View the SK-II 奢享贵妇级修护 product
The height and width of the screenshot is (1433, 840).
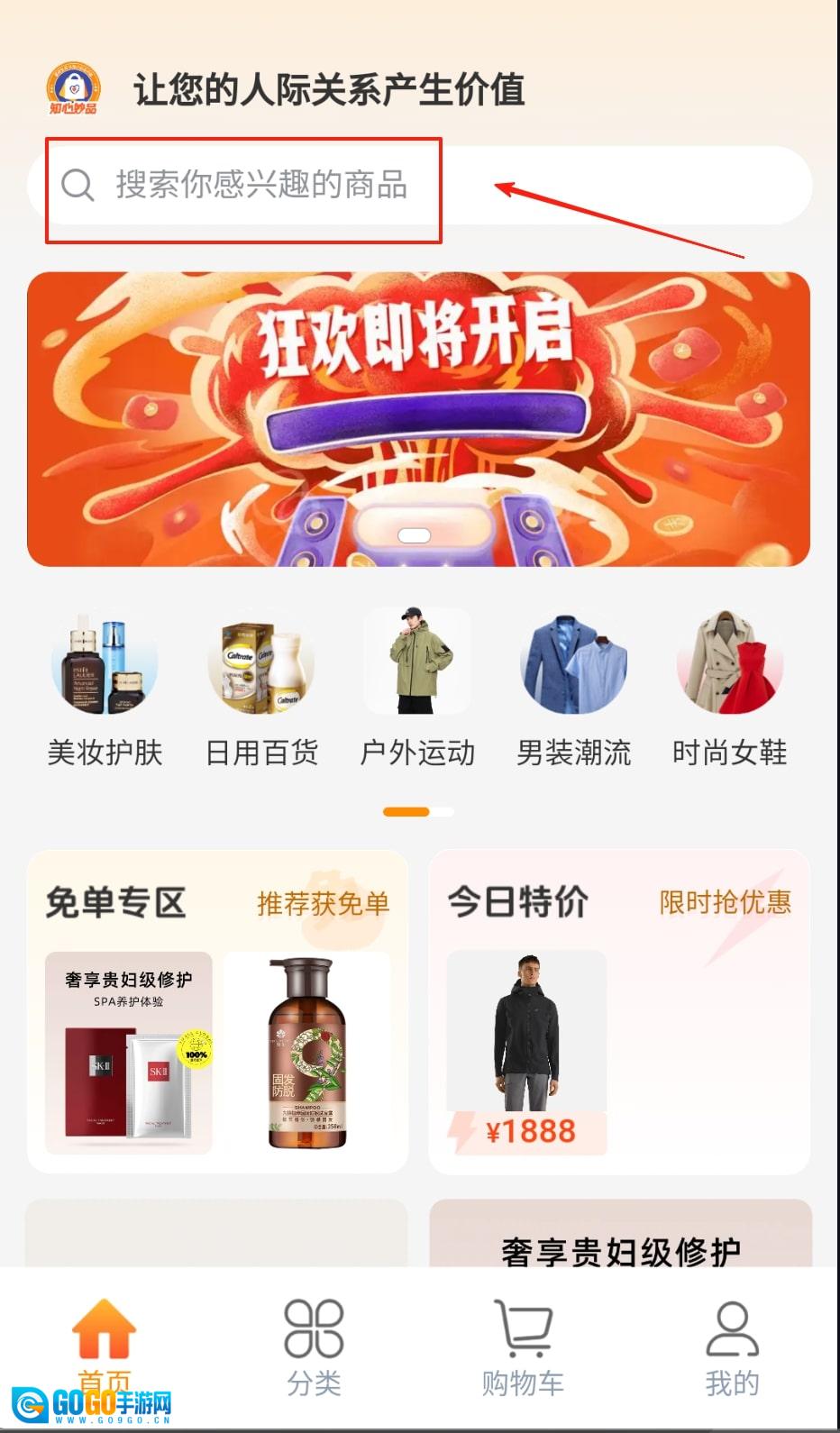[129, 1053]
